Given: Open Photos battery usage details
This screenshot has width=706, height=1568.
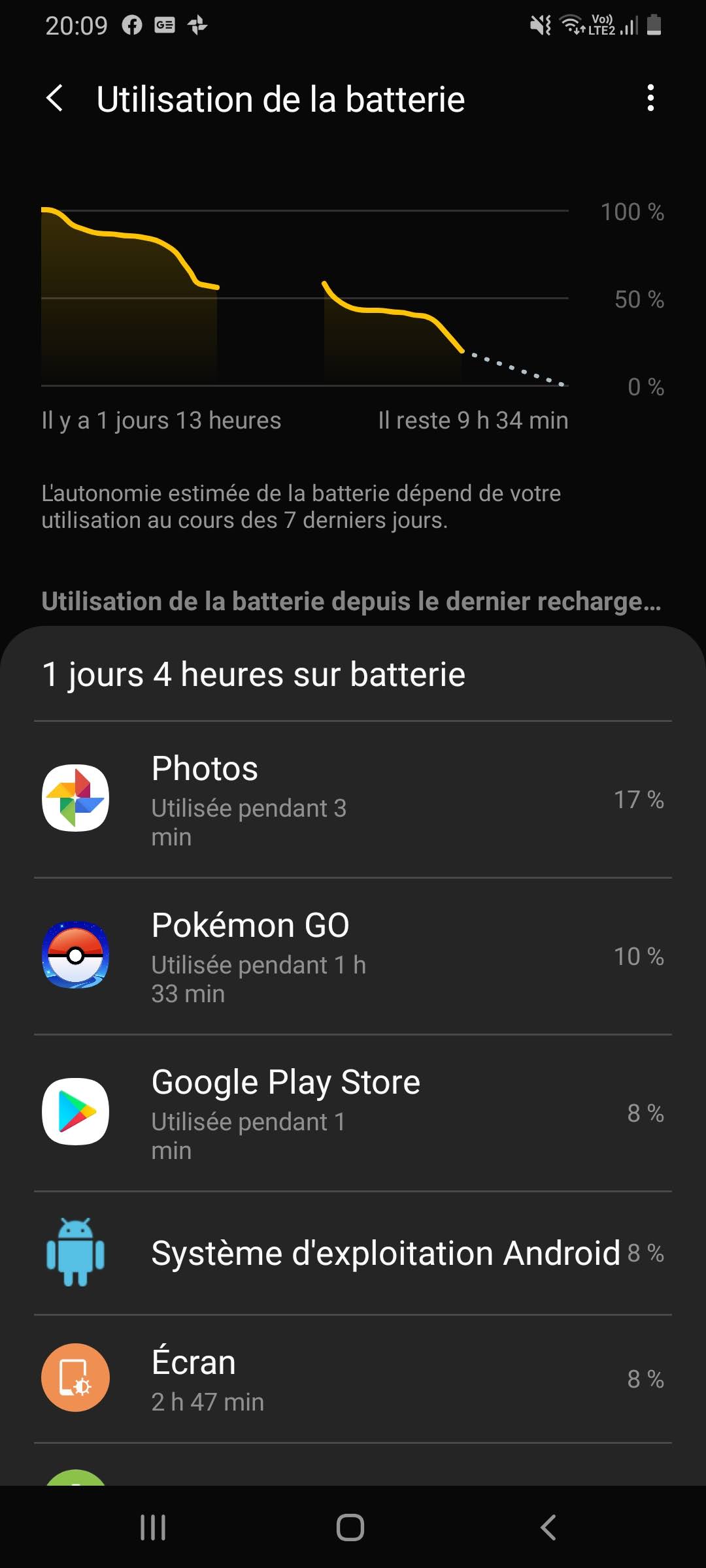Looking at the screenshot, I should point(353,800).
